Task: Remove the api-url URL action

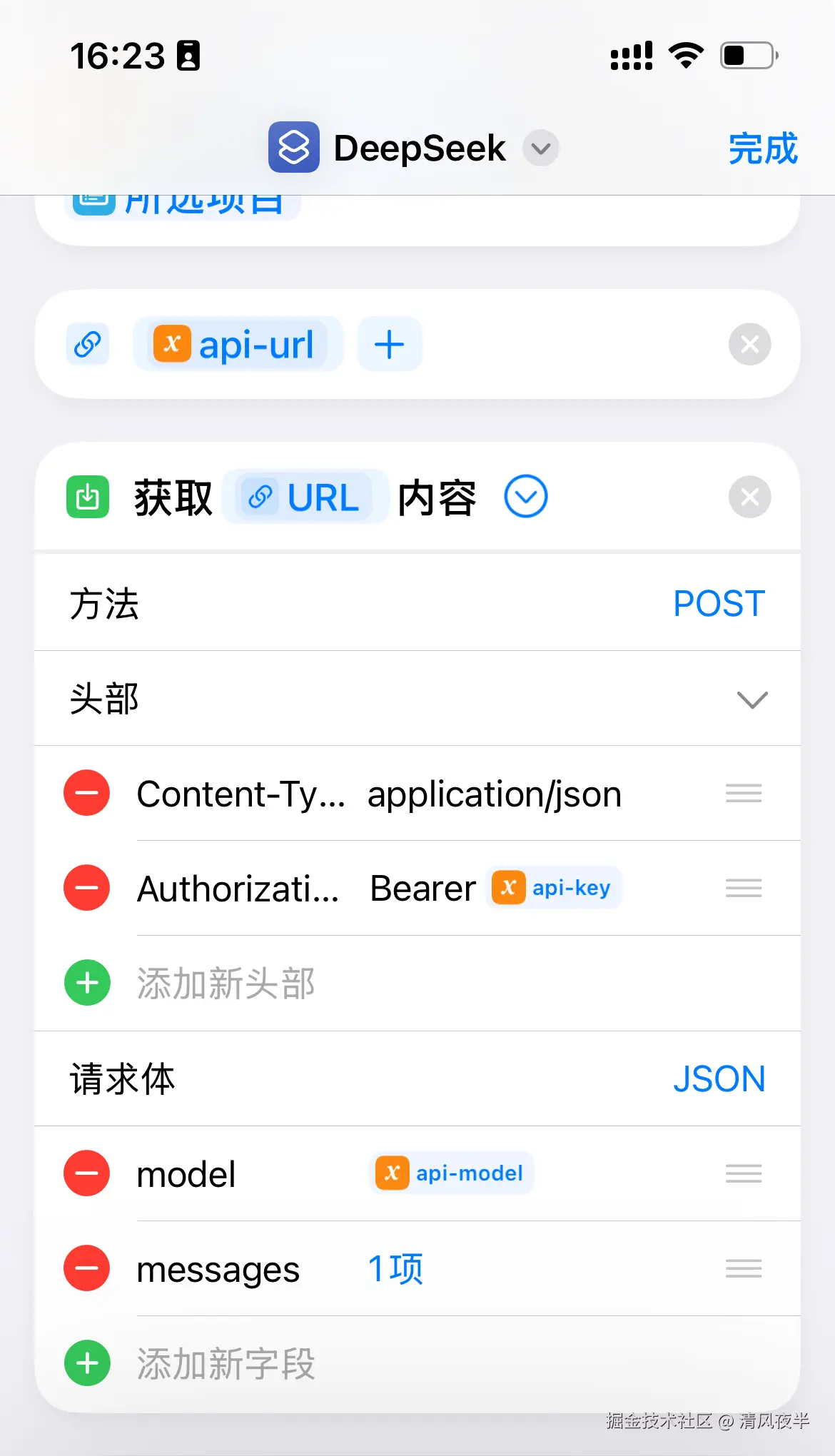Action: click(x=749, y=345)
